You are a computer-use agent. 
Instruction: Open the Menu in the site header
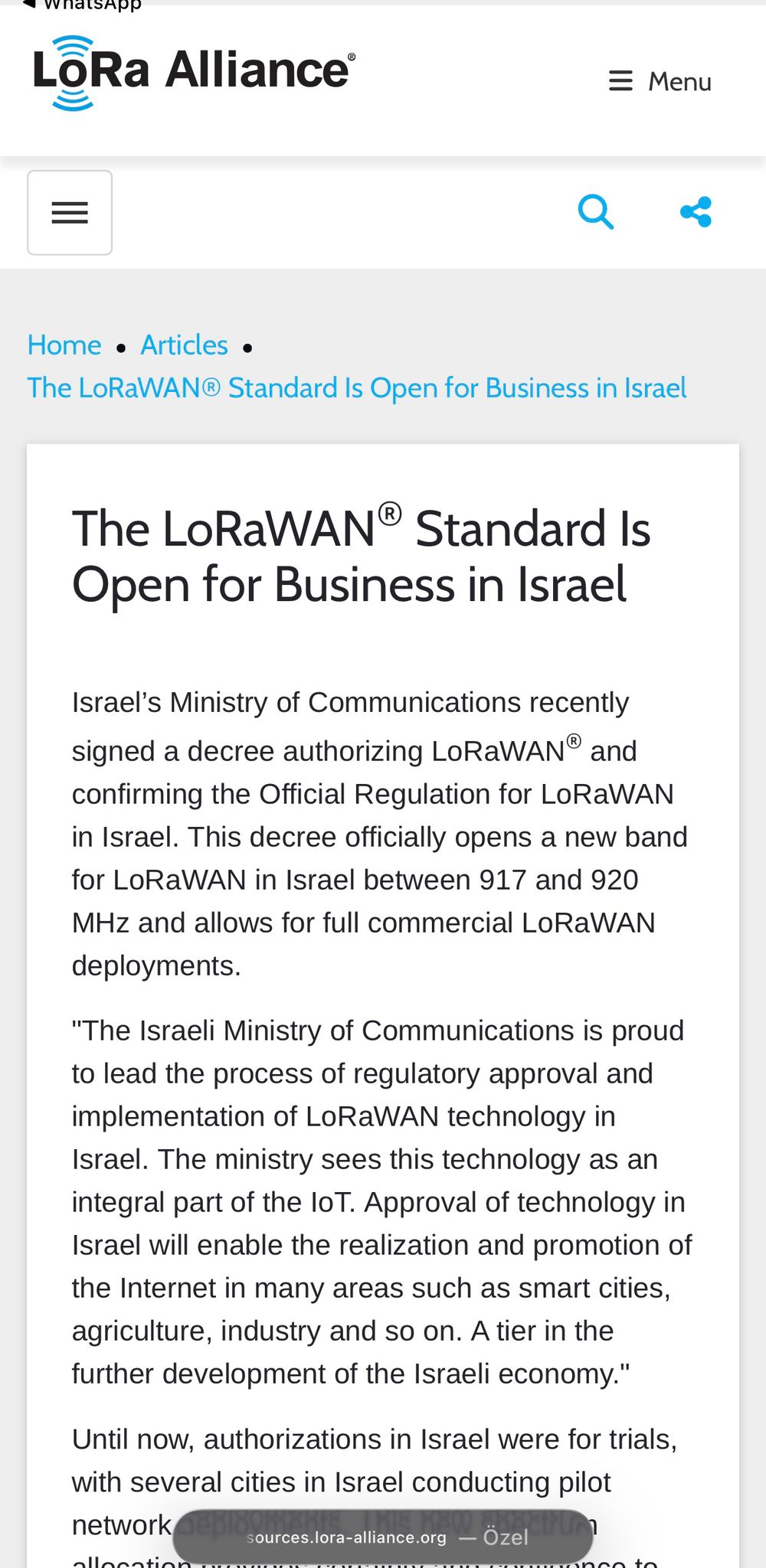pyautogui.click(x=660, y=81)
